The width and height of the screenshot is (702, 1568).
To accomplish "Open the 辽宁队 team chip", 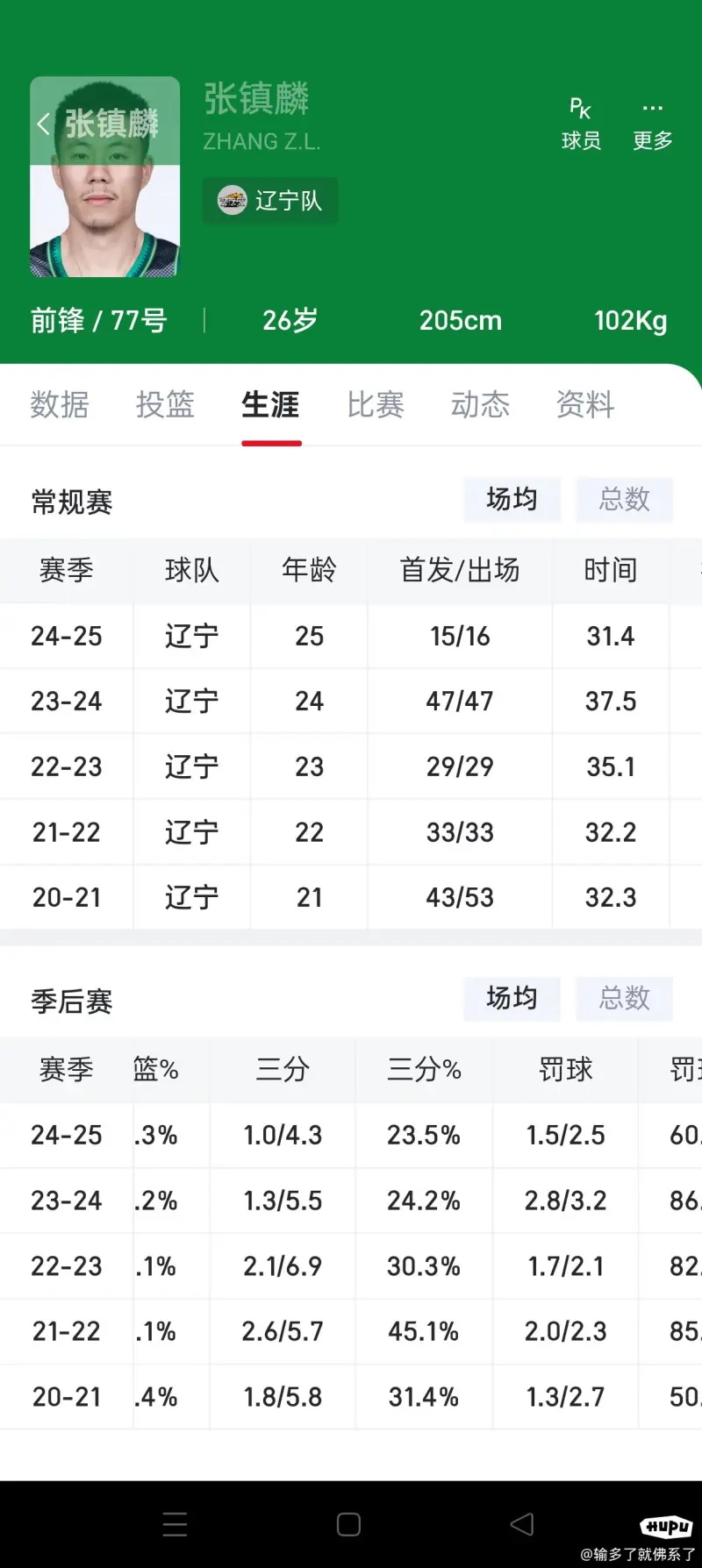I will 270,201.
